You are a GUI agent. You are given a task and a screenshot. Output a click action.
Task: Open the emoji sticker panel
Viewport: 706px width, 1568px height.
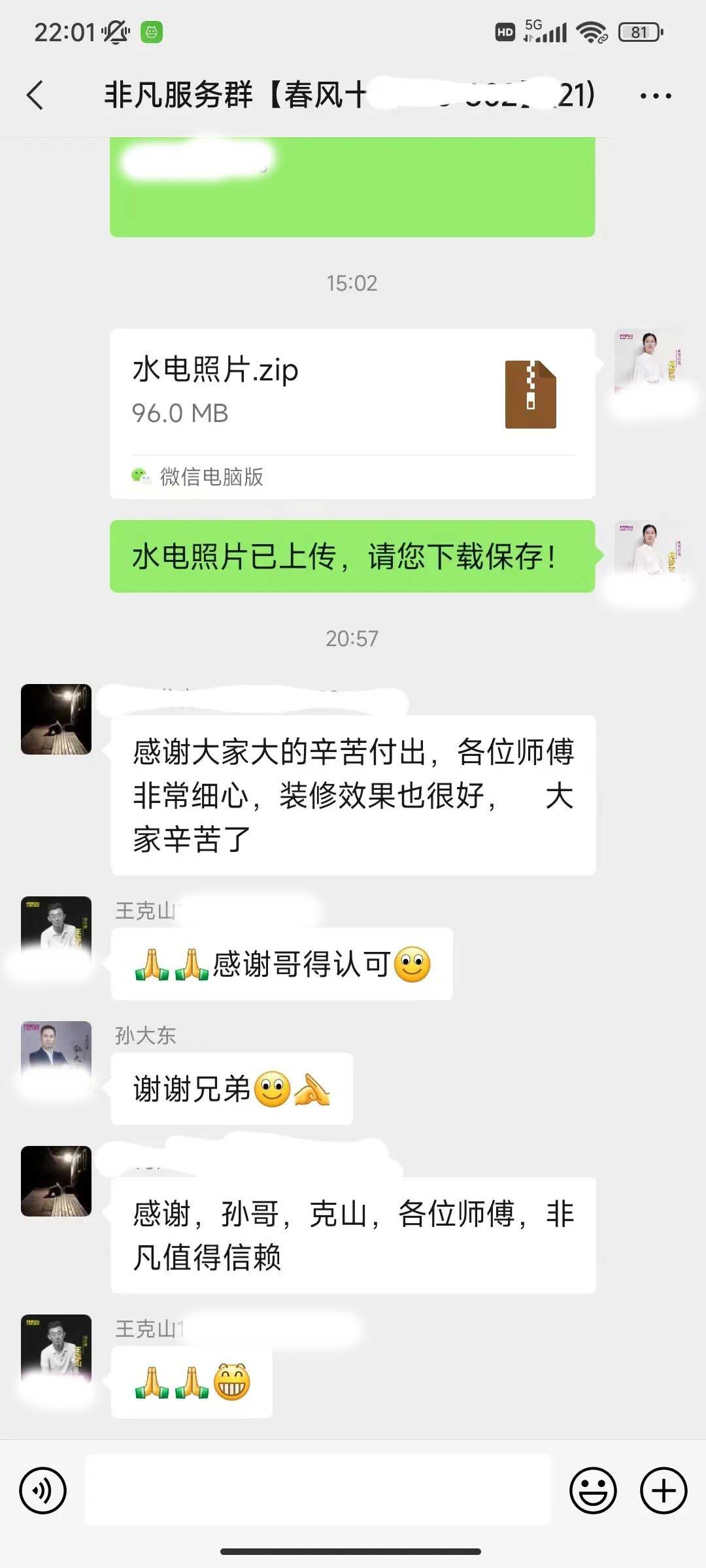(x=593, y=1491)
